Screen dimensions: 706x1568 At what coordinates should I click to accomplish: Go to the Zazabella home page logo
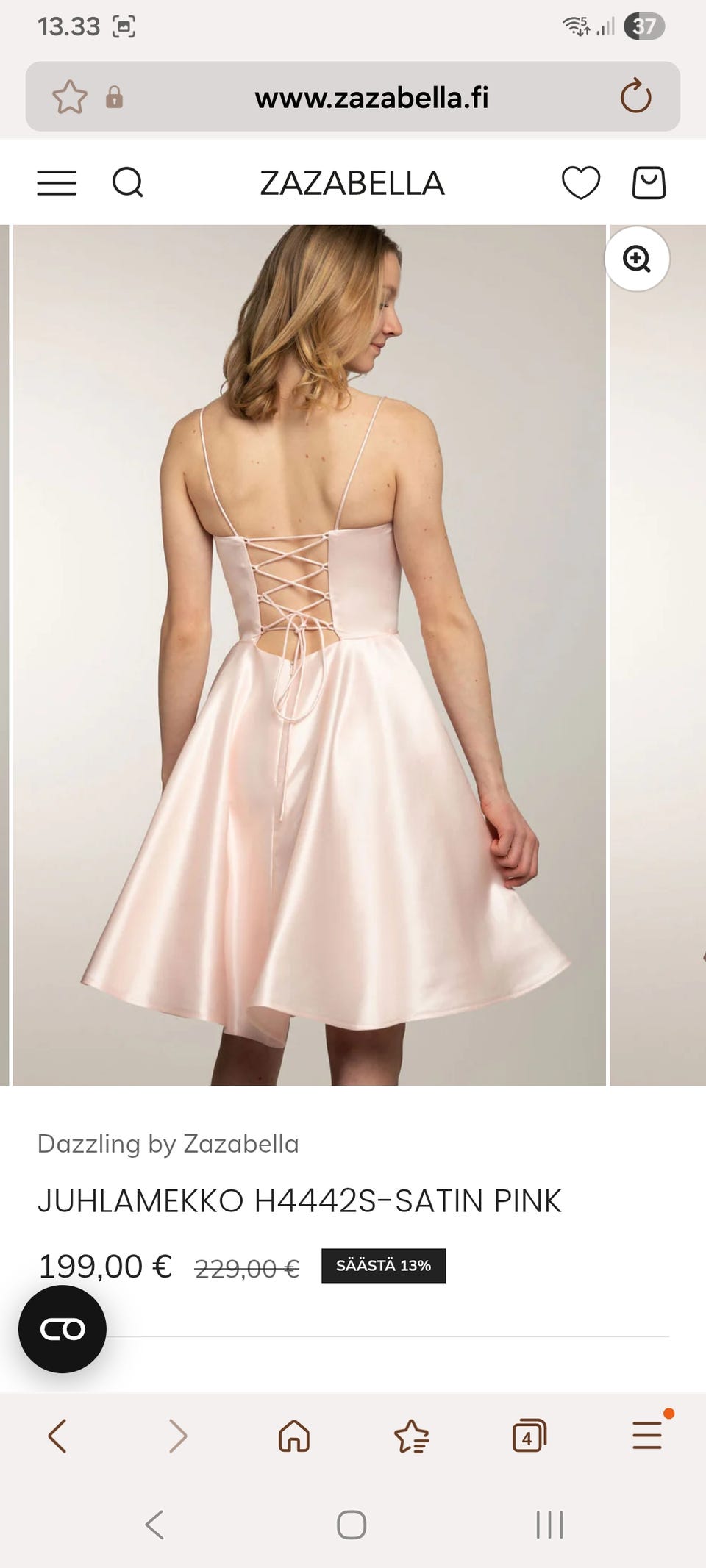352,183
